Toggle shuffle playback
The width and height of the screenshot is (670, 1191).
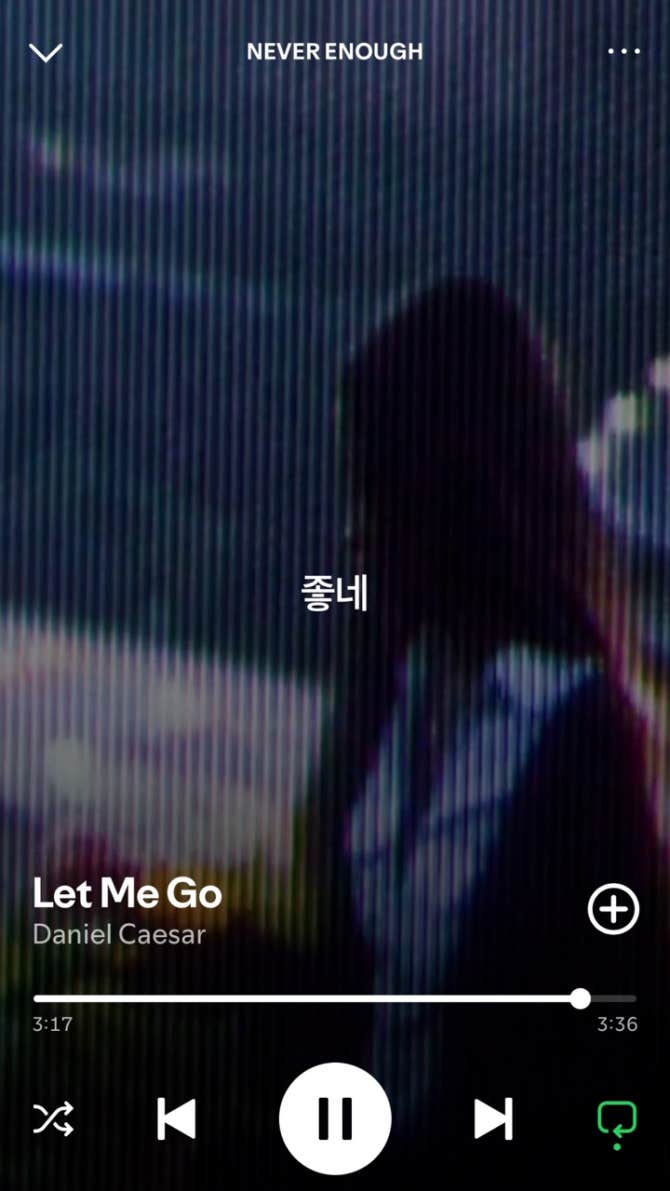click(52, 1118)
